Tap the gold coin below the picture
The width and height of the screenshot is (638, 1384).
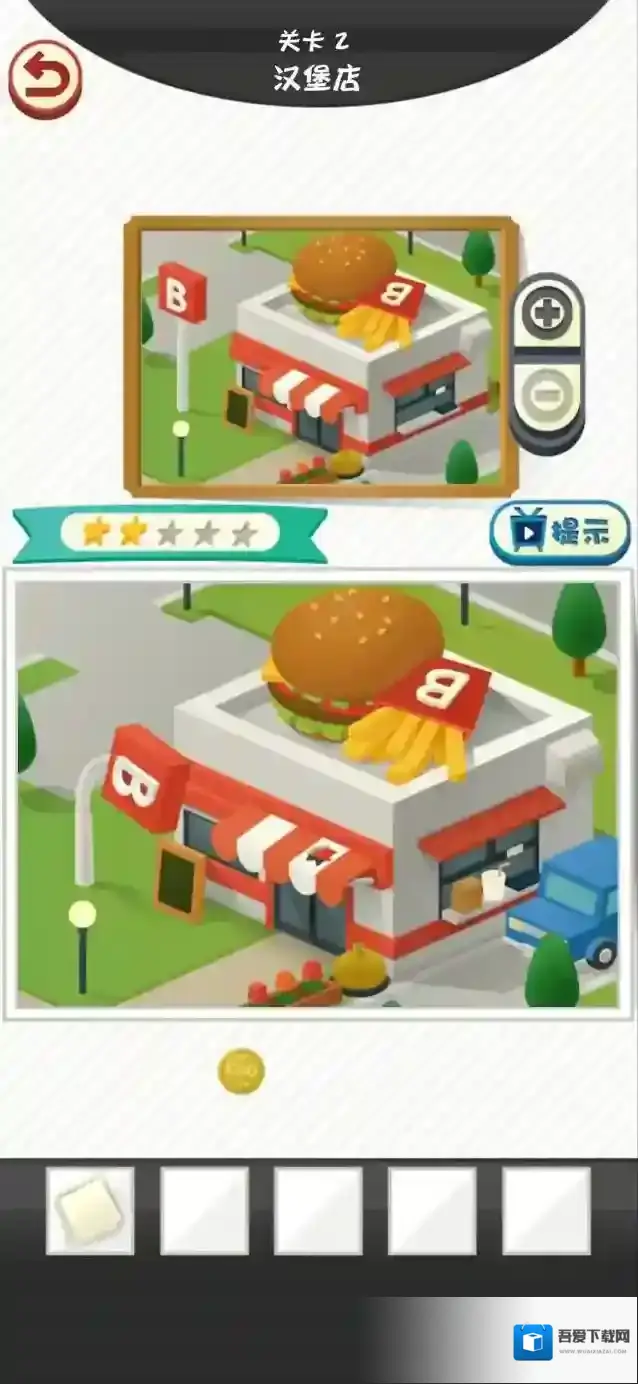241,1071
